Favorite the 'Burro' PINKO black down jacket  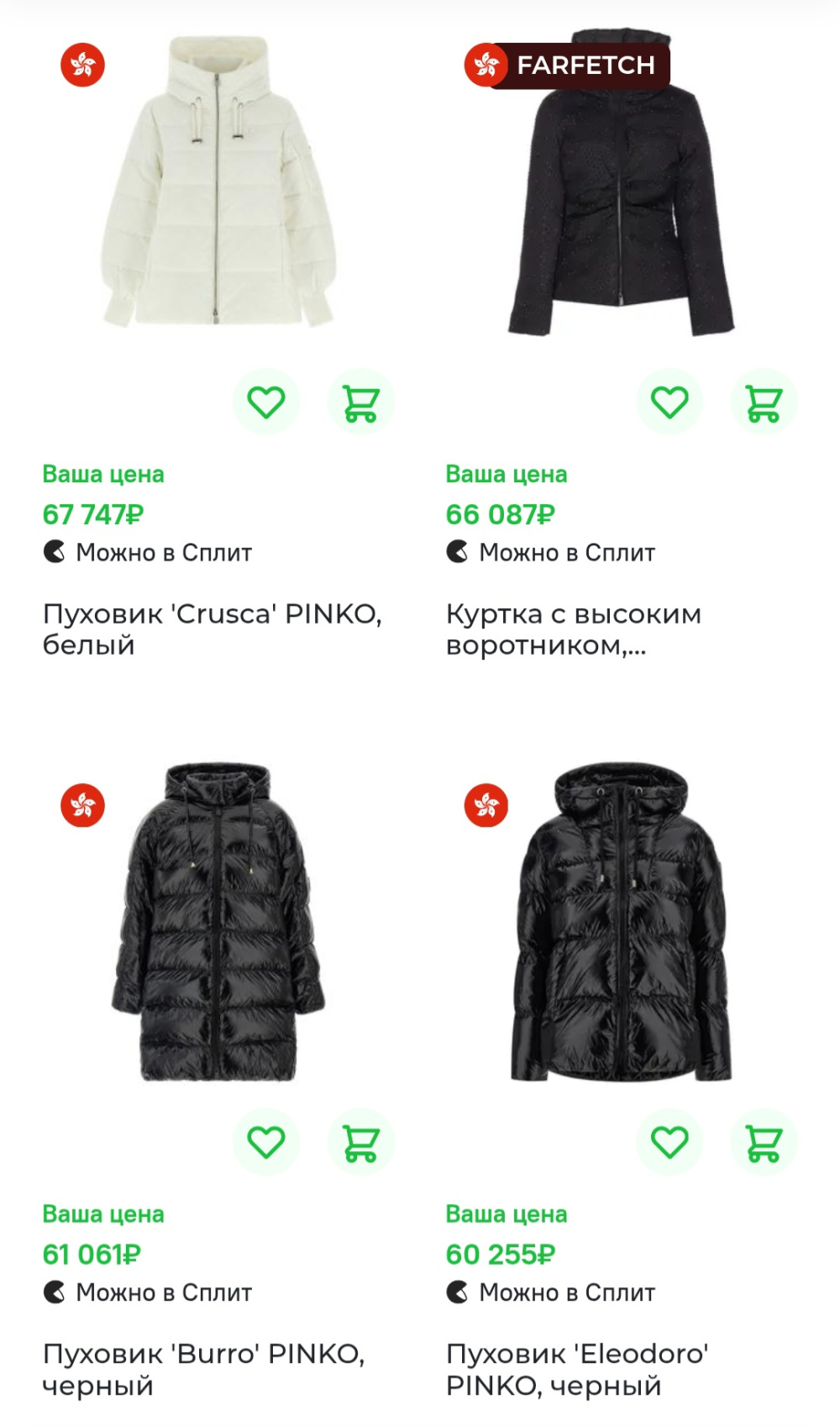click(267, 1139)
